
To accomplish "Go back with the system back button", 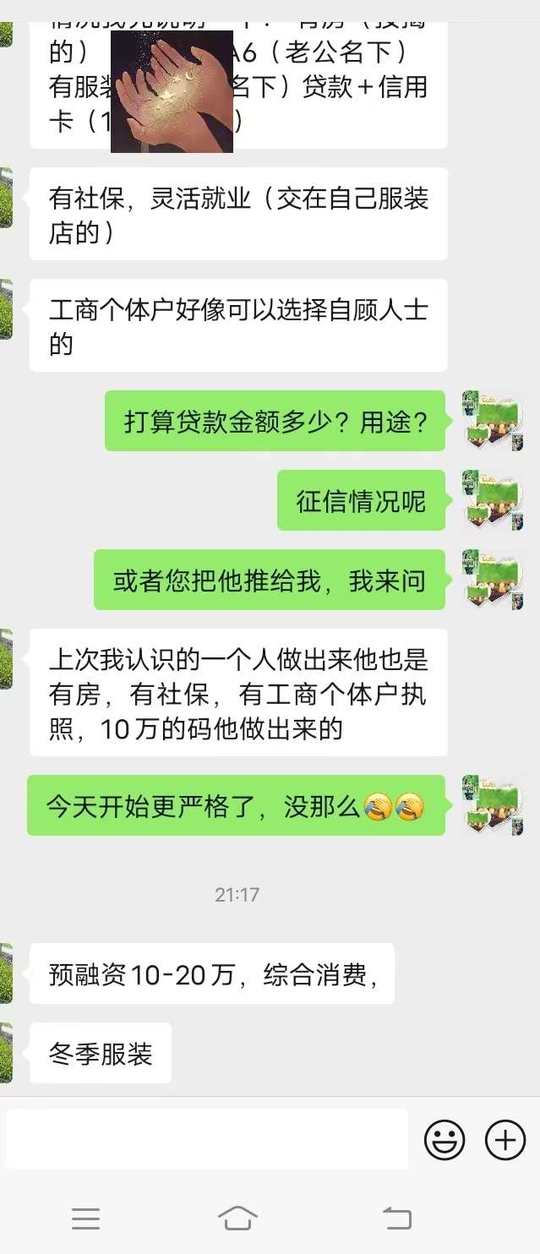I will pos(397,1217).
